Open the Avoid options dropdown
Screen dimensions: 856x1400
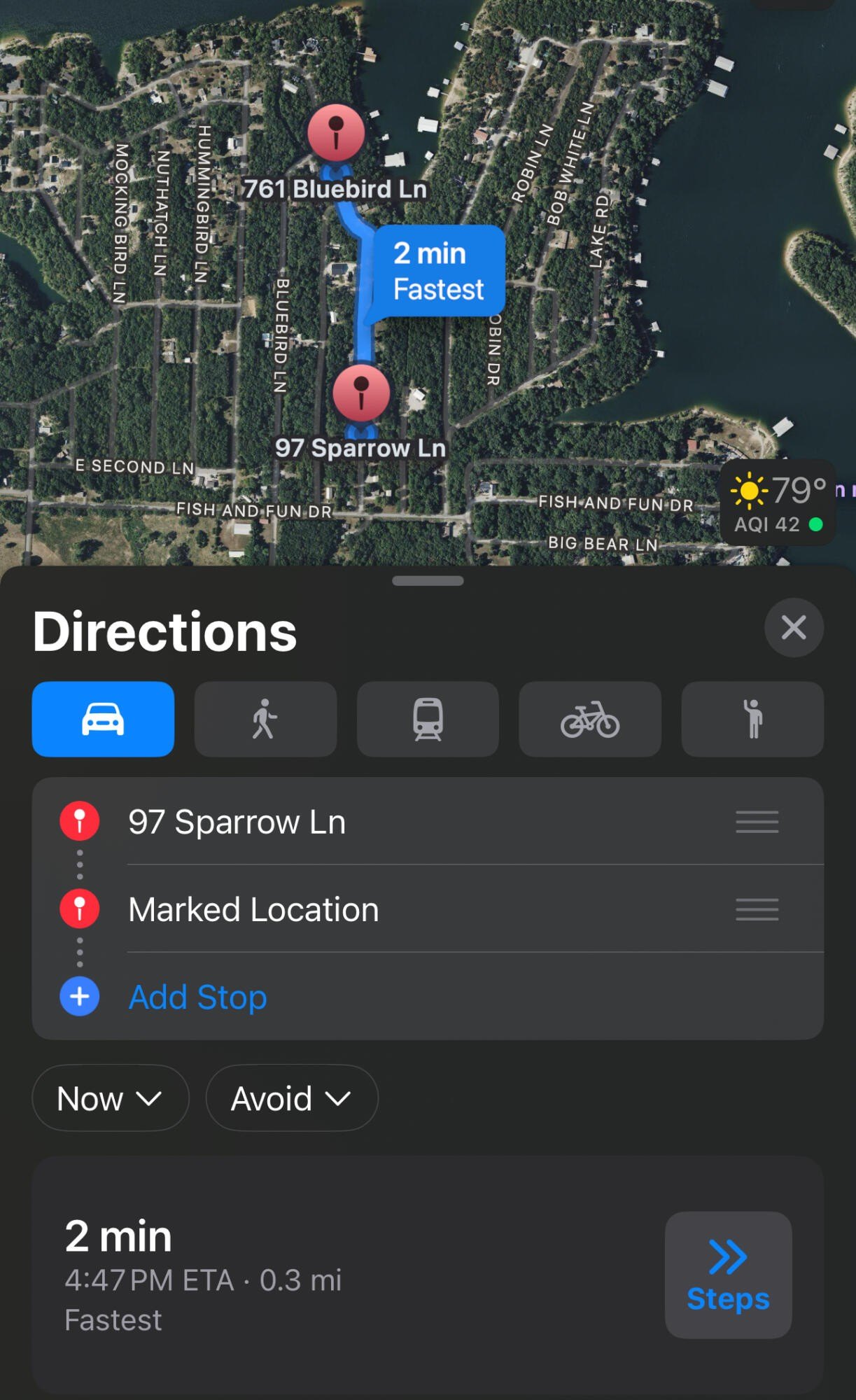tap(291, 1098)
